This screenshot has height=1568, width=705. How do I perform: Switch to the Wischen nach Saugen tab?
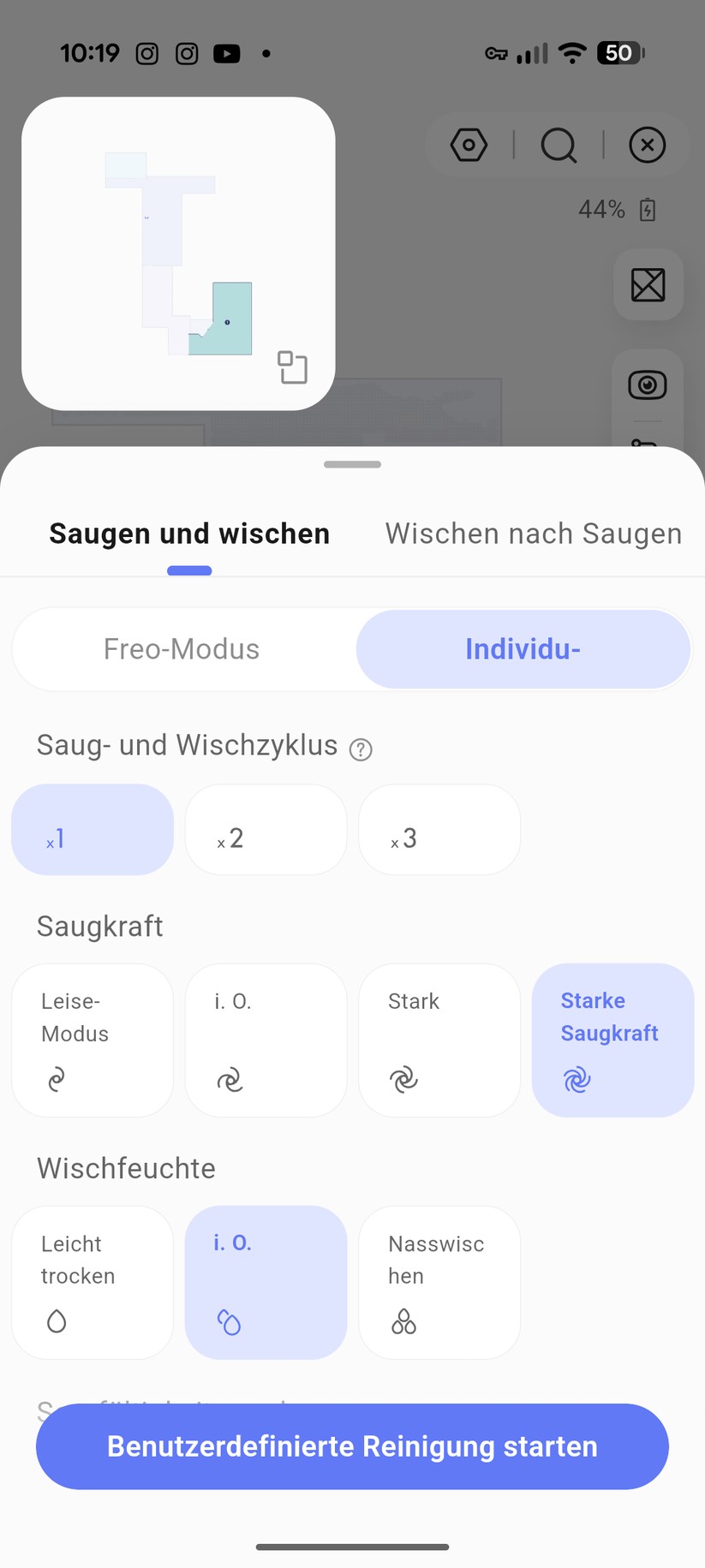point(533,533)
